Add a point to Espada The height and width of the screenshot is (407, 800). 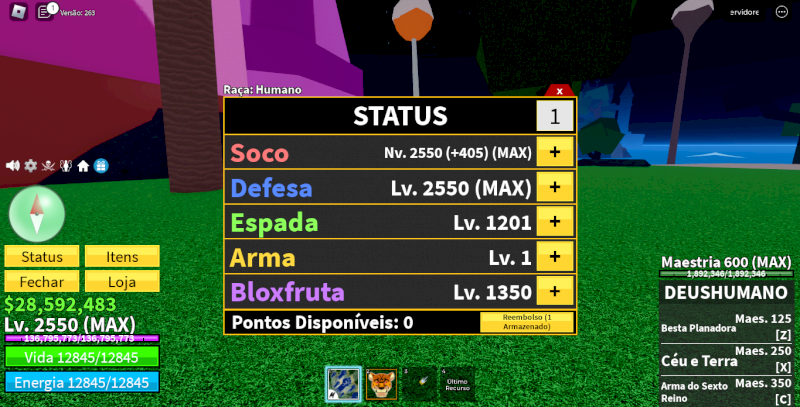[x=555, y=222]
